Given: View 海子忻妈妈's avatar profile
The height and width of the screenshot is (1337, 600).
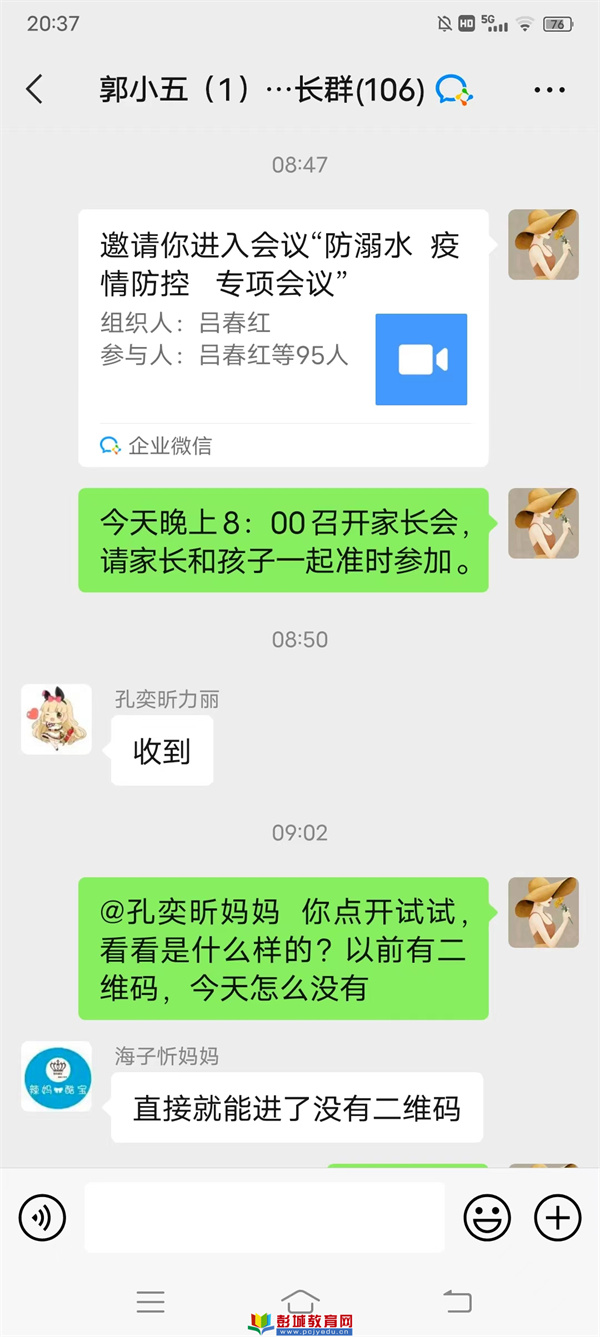Looking at the screenshot, I should [x=56, y=1076].
